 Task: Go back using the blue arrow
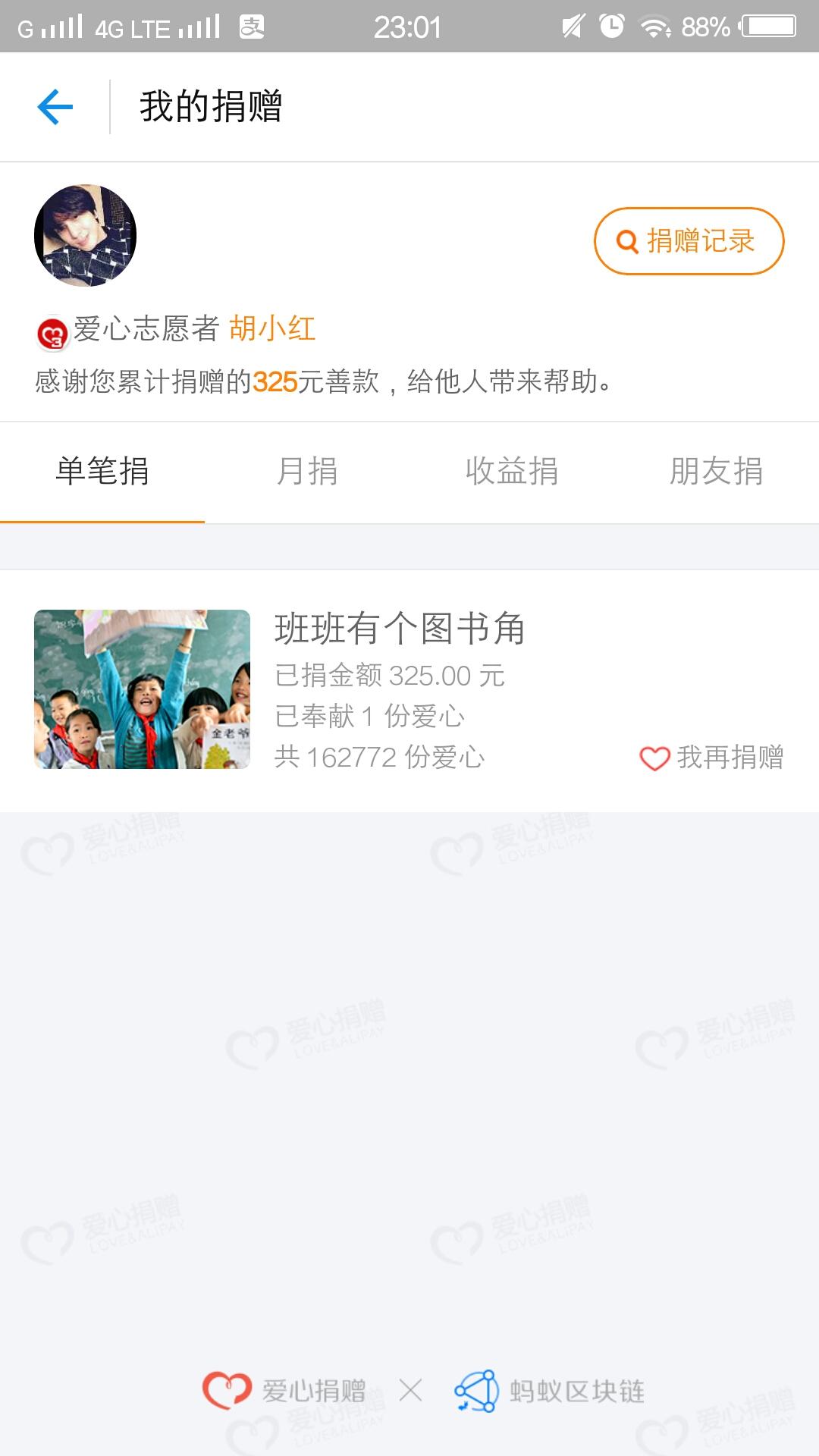(55, 106)
